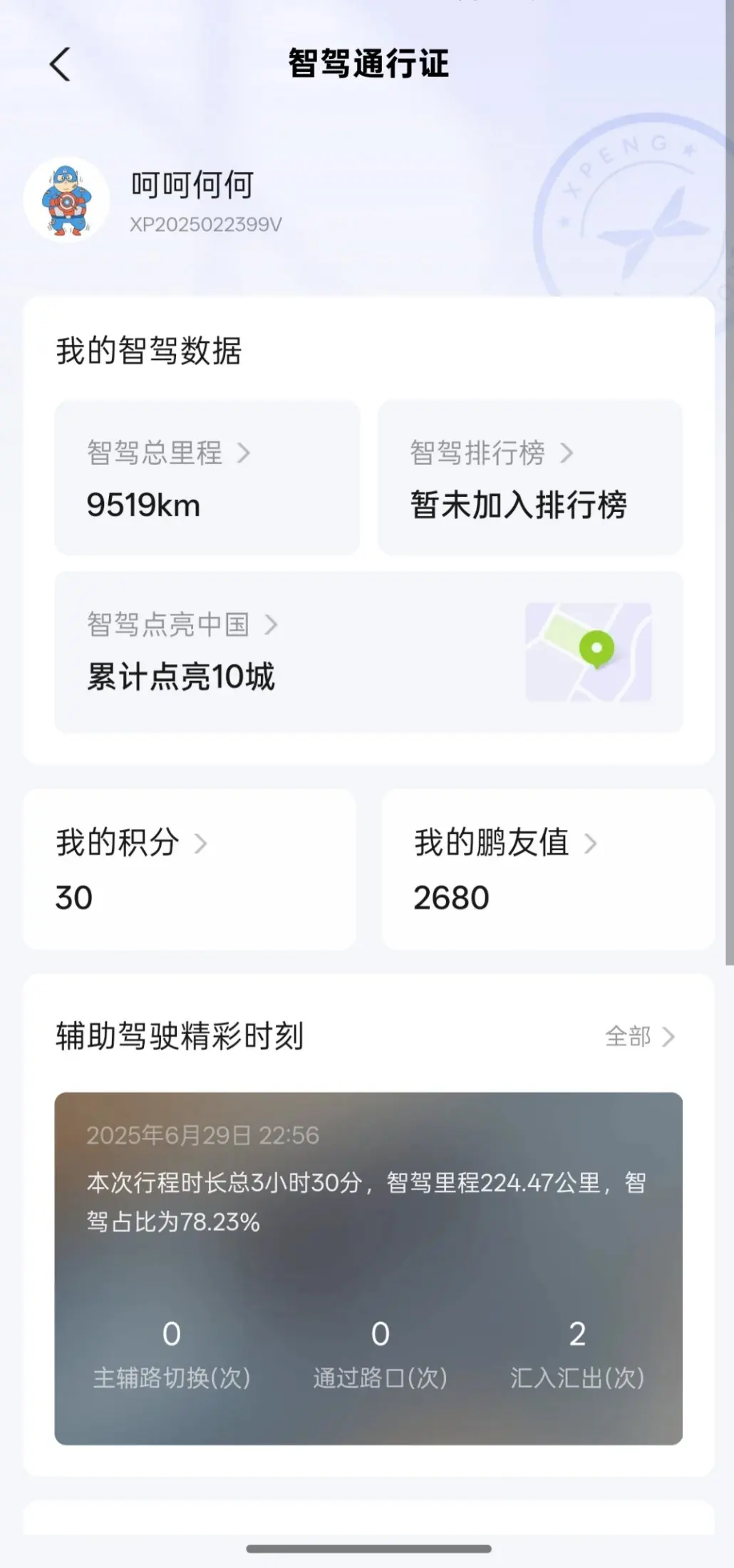Open 智驾排行榜 ranking

pos(529,477)
